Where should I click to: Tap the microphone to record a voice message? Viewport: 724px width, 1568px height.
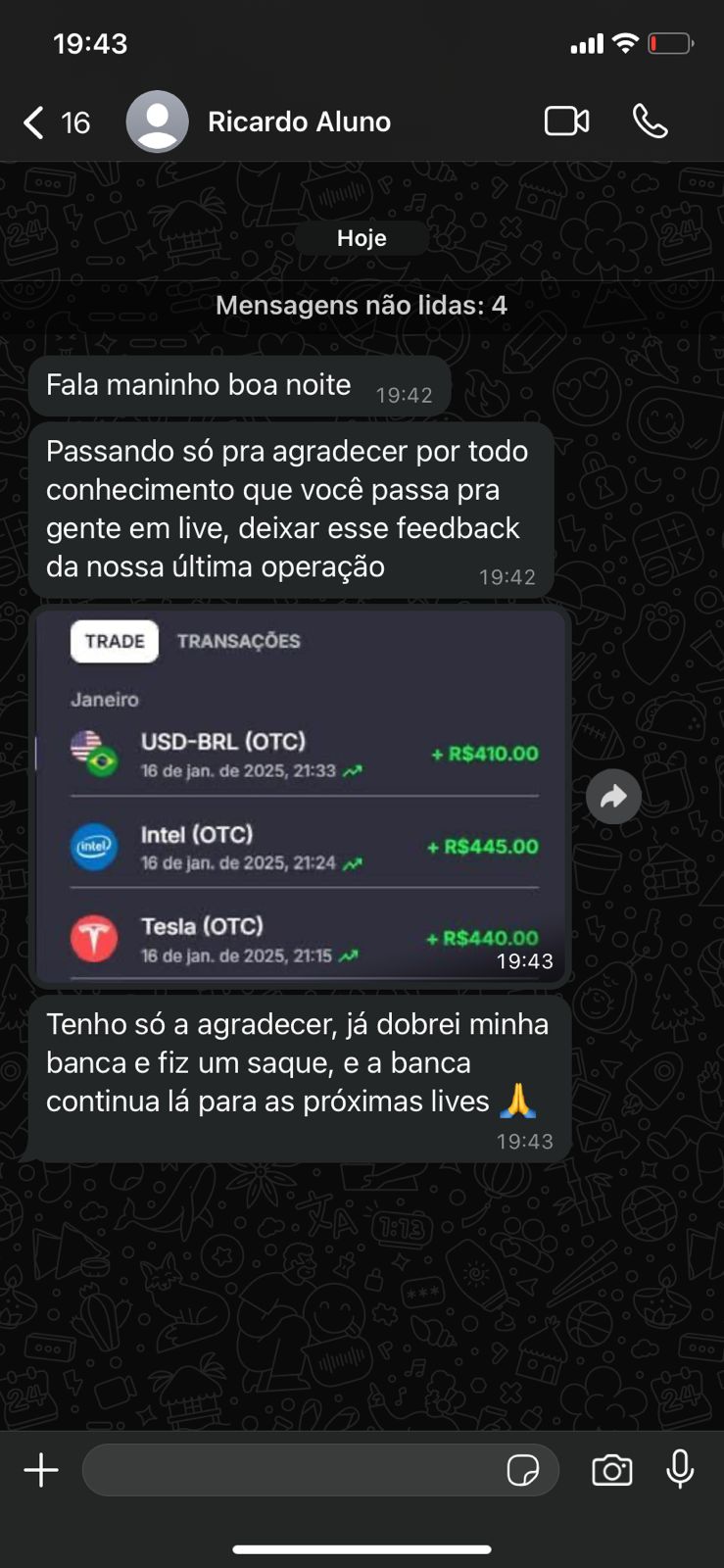681,1470
